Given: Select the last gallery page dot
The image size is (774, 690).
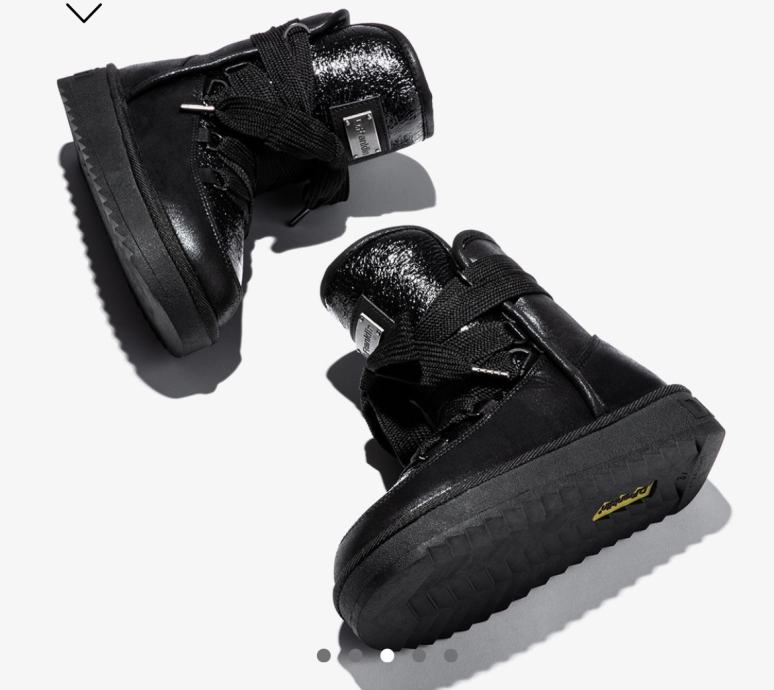Looking at the screenshot, I should point(451,656).
